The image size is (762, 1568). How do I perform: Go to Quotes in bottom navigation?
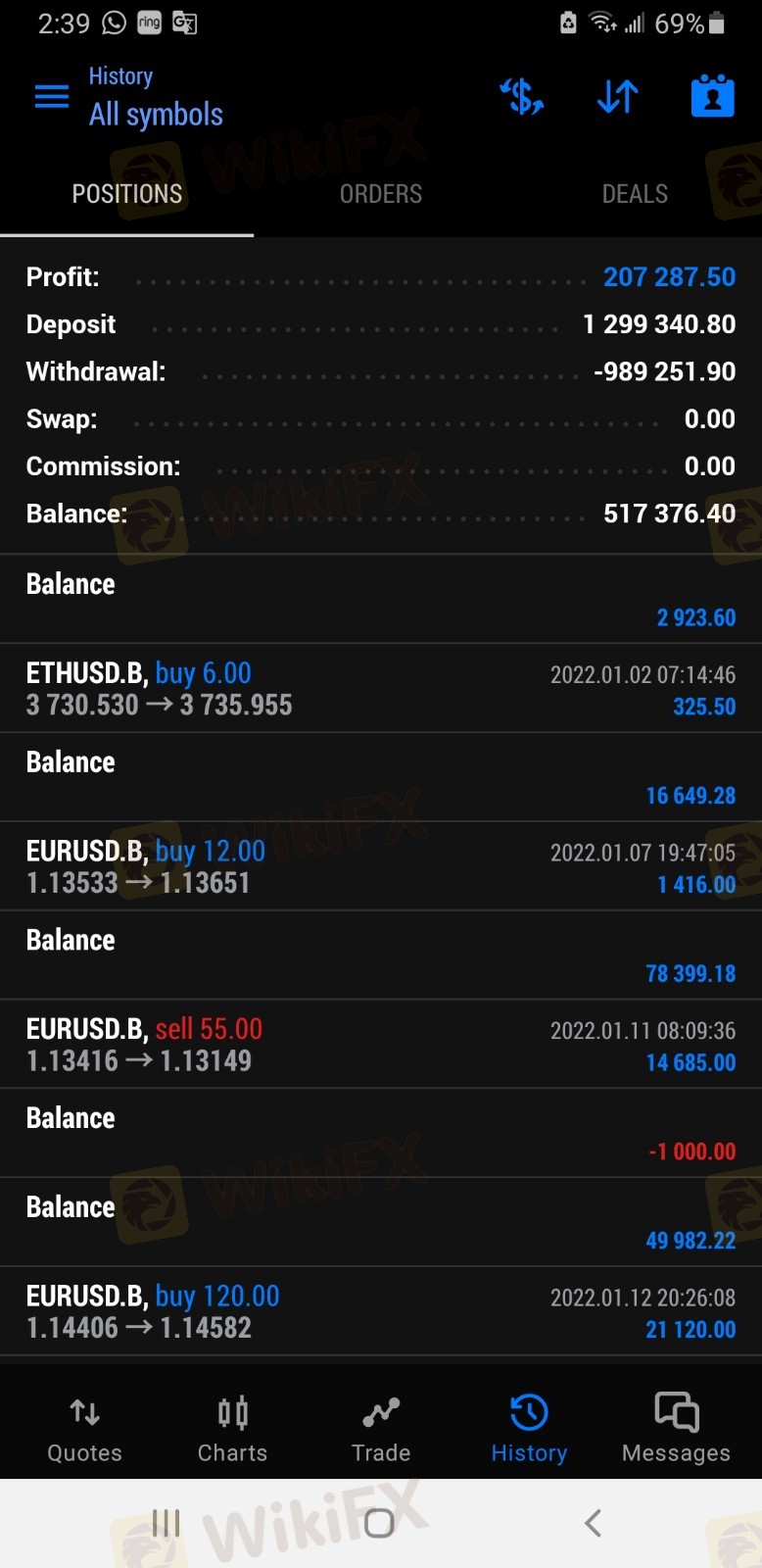85,1429
